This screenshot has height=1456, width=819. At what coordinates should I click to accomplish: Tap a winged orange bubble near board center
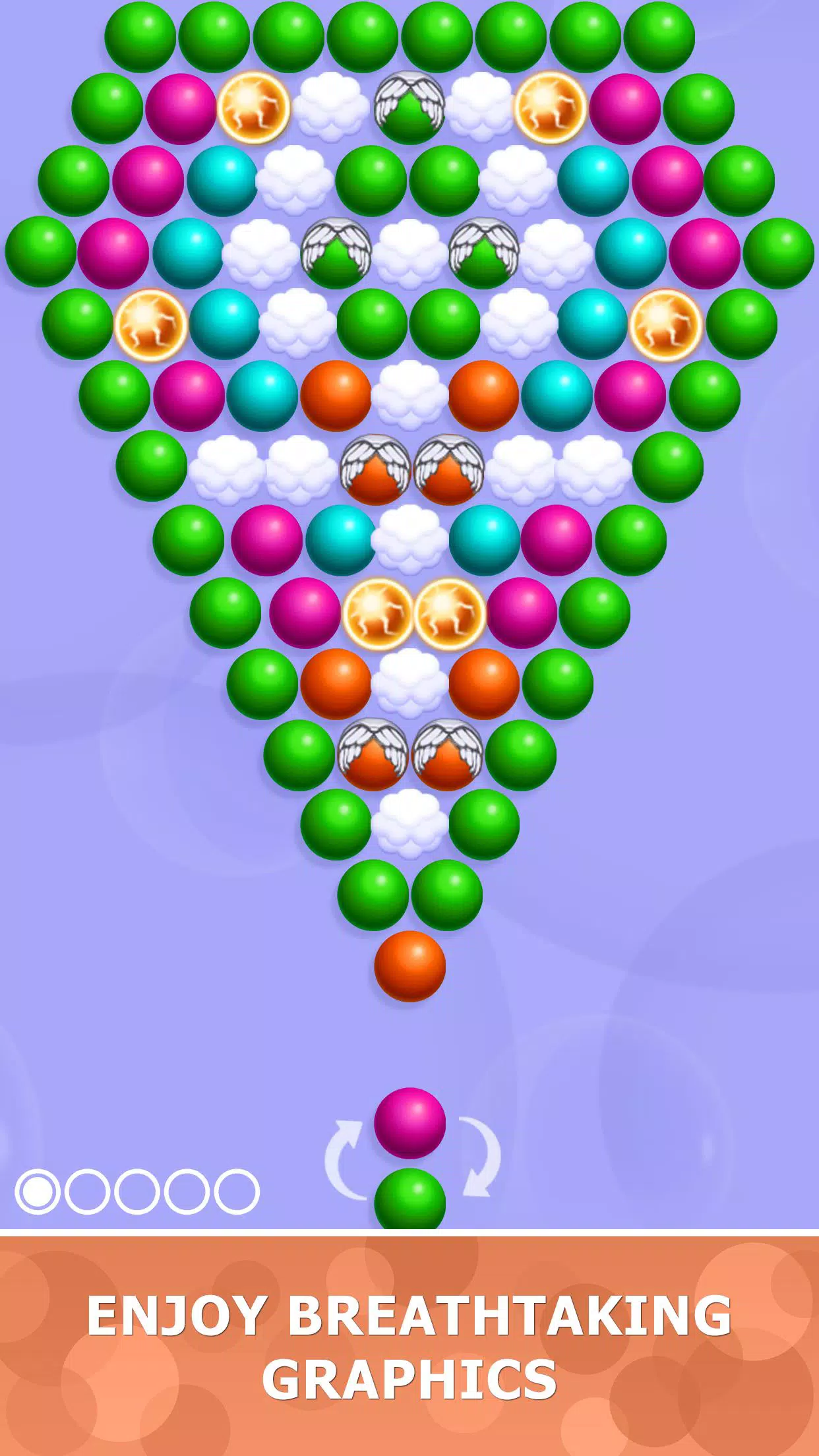(375, 468)
